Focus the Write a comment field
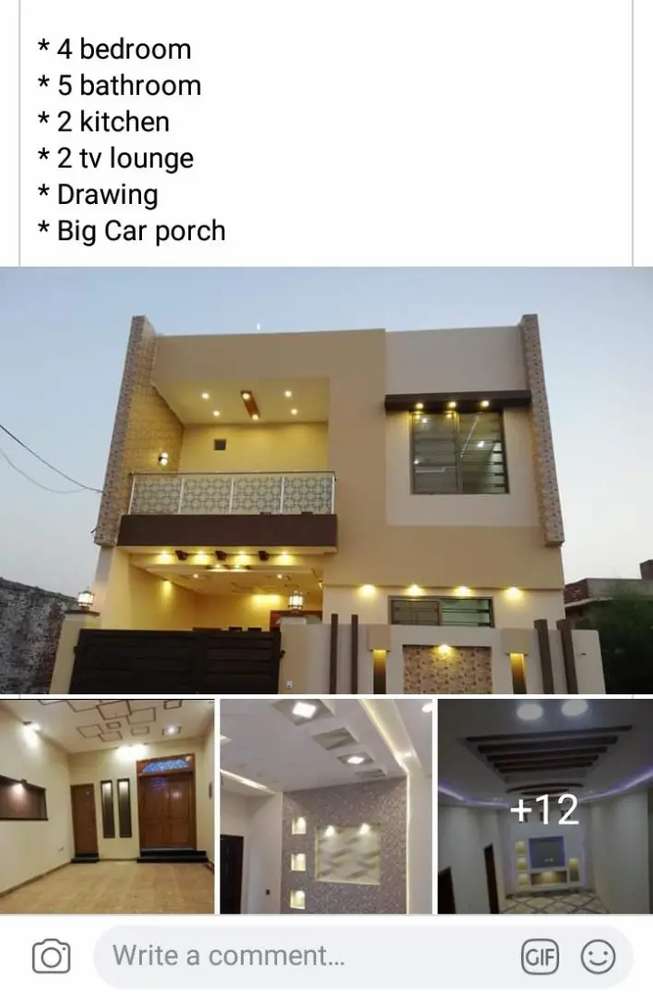The width and height of the screenshot is (653, 999). coord(300,956)
